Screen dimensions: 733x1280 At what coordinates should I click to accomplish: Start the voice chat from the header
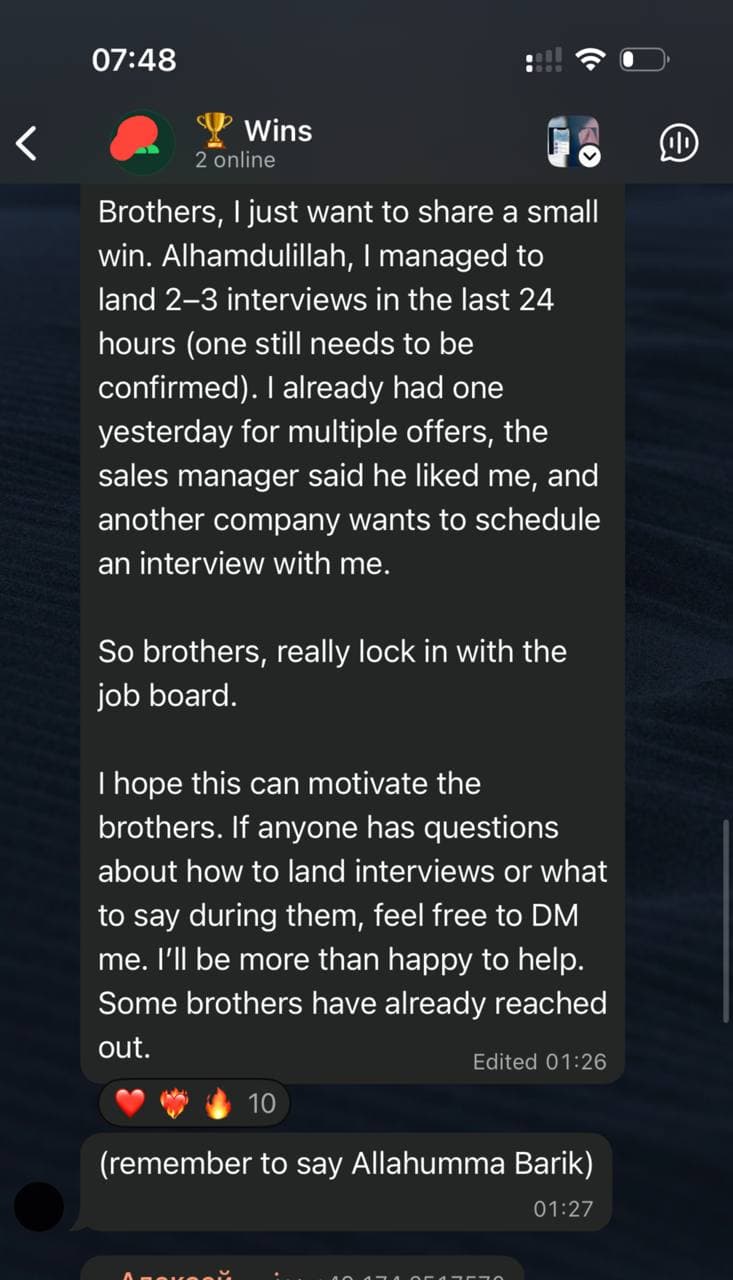pyautogui.click(x=679, y=143)
